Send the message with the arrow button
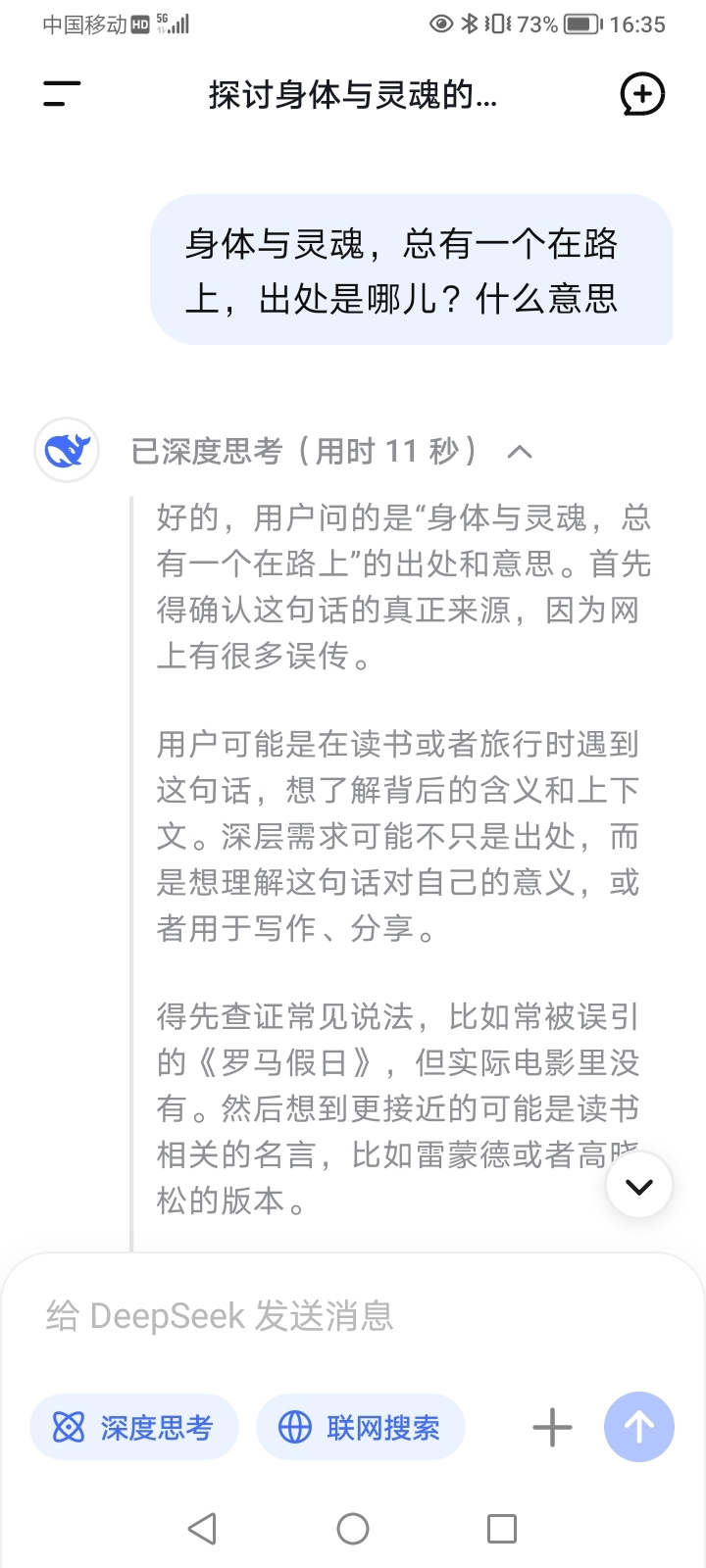The image size is (706, 1568). tap(639, 1427)
